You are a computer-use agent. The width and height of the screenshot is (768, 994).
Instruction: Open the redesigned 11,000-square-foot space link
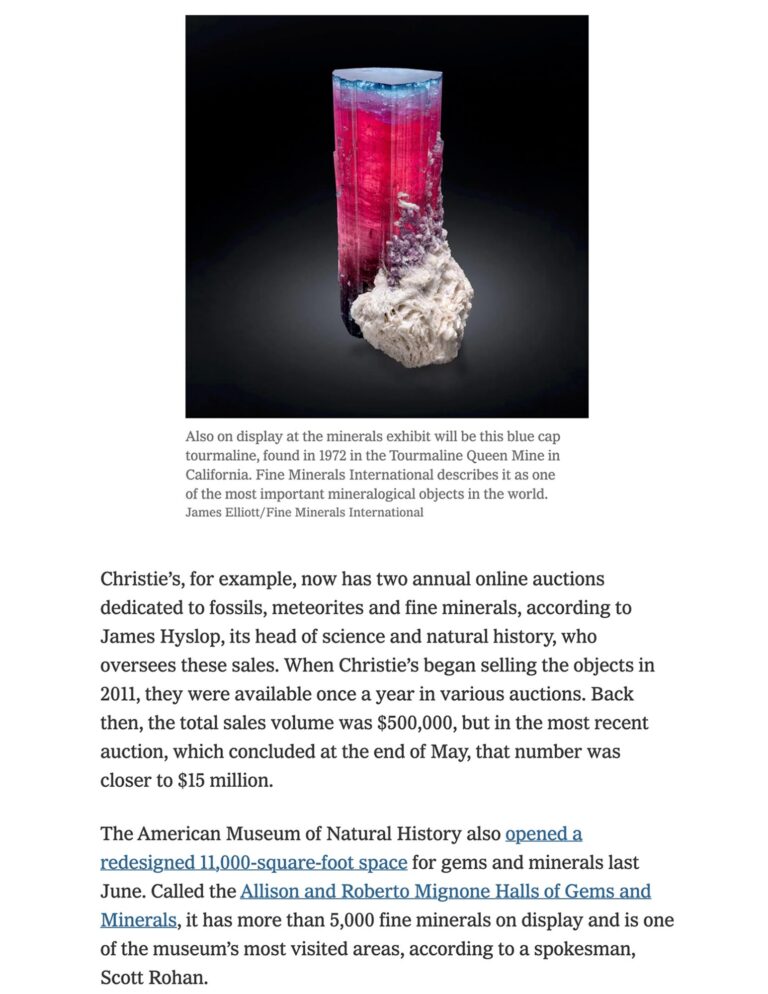pos(253,862)
